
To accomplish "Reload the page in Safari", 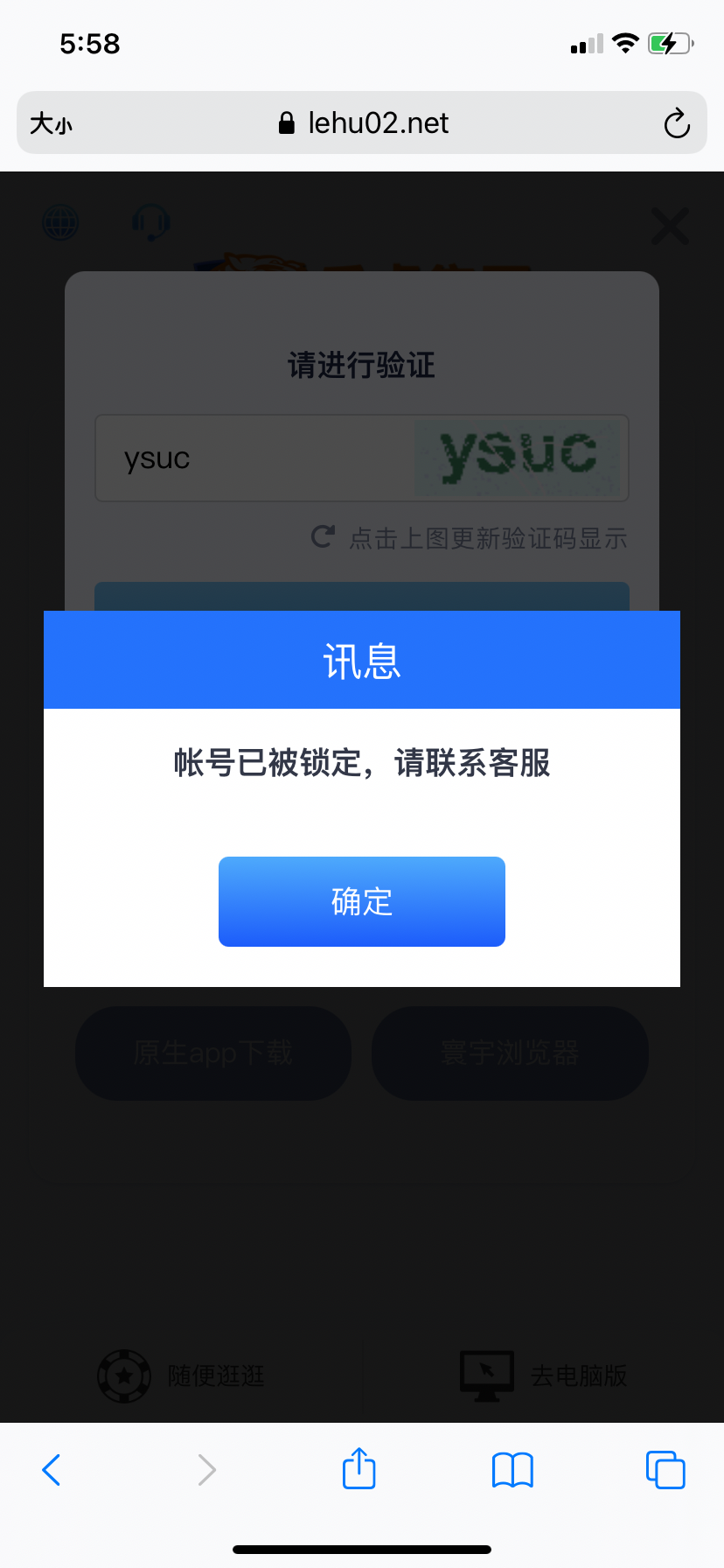I will pos(676,123).
